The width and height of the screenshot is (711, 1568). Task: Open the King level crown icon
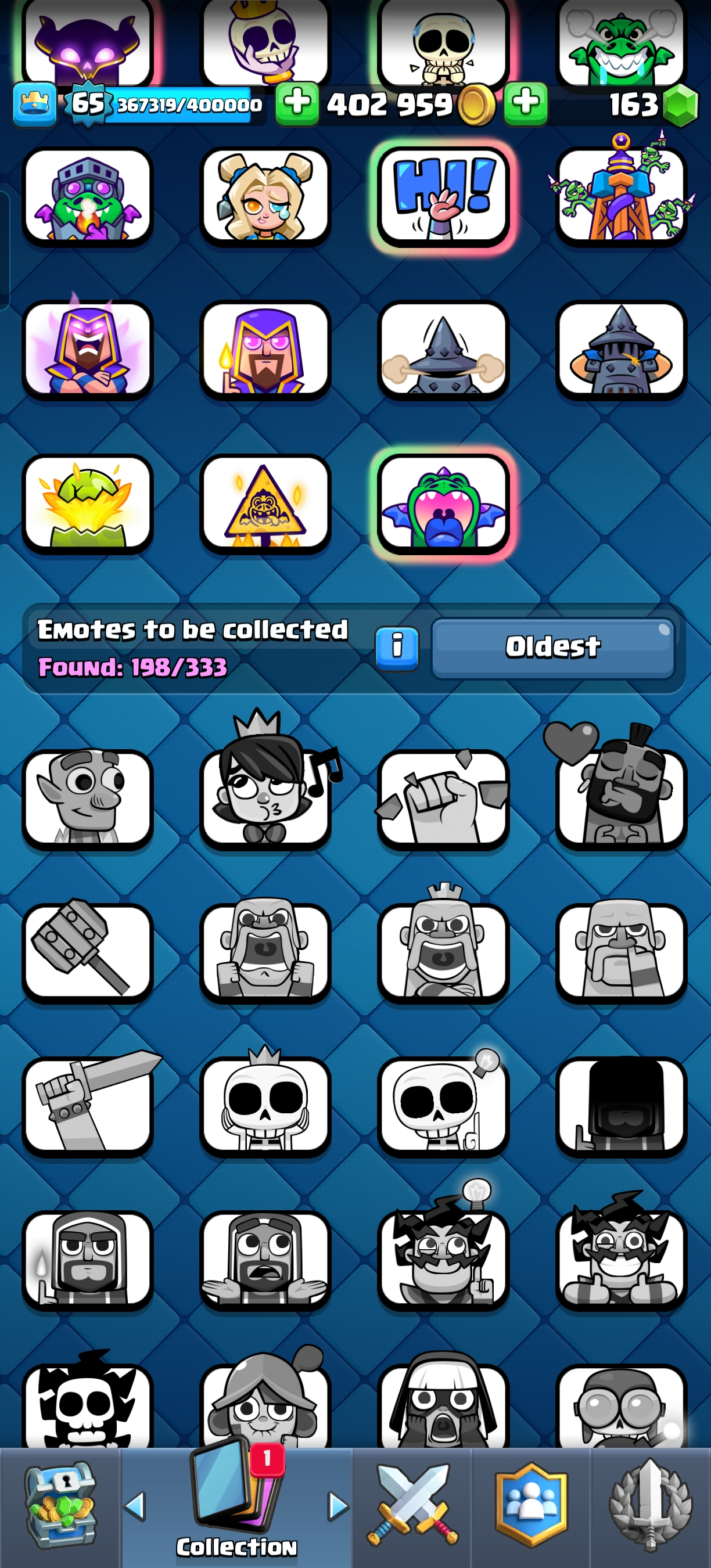point(35,105)
